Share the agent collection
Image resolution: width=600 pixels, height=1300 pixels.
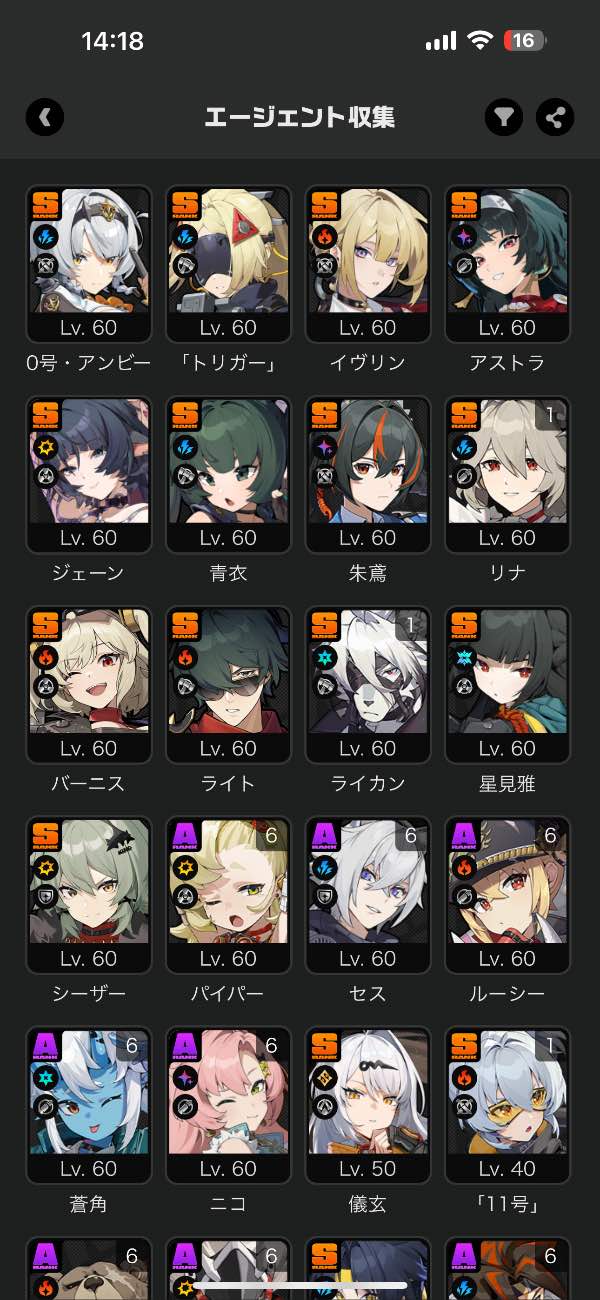555,117
